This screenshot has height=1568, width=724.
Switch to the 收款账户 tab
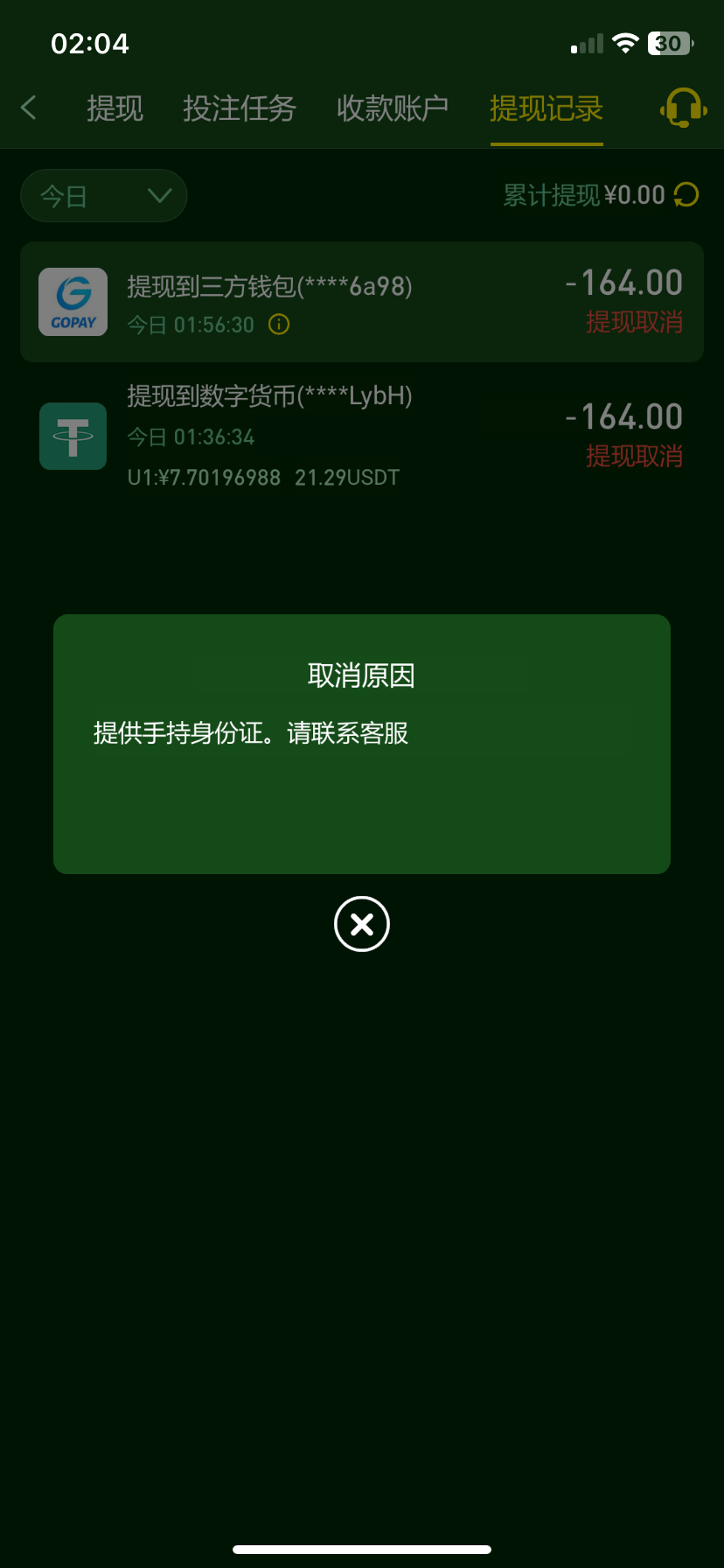click(393, 108)
